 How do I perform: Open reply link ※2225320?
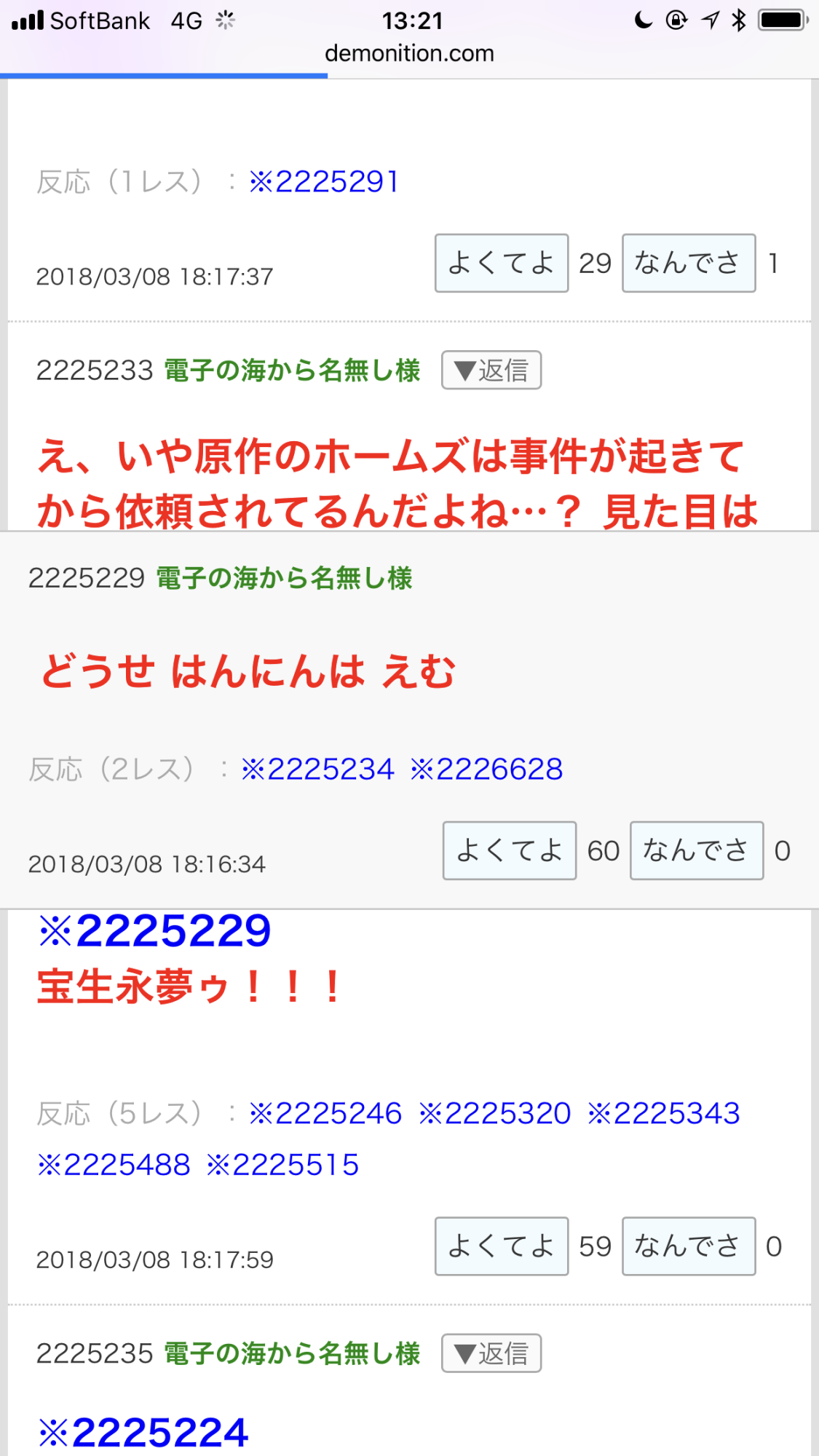[495, 1114]
